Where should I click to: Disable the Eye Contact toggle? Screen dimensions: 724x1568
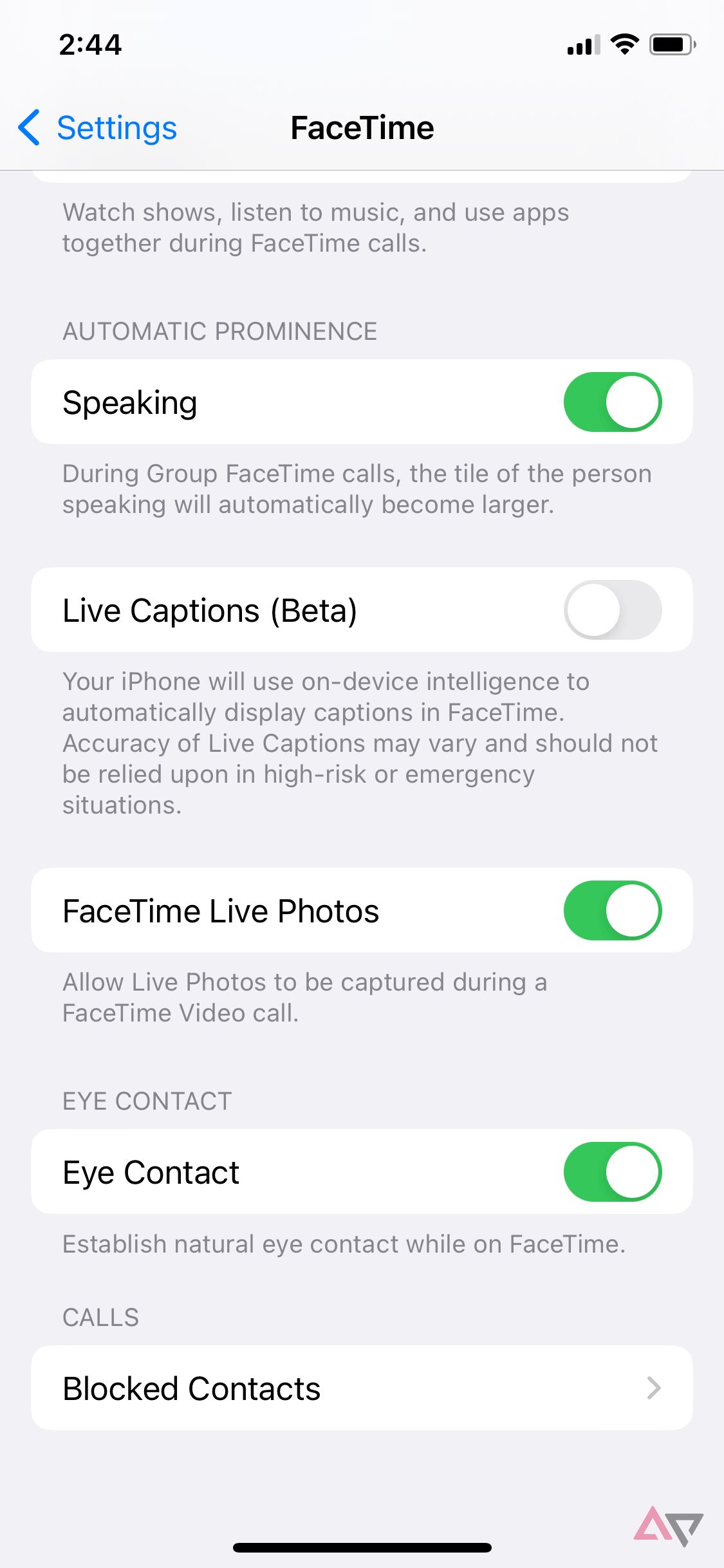click(611, 1171)
